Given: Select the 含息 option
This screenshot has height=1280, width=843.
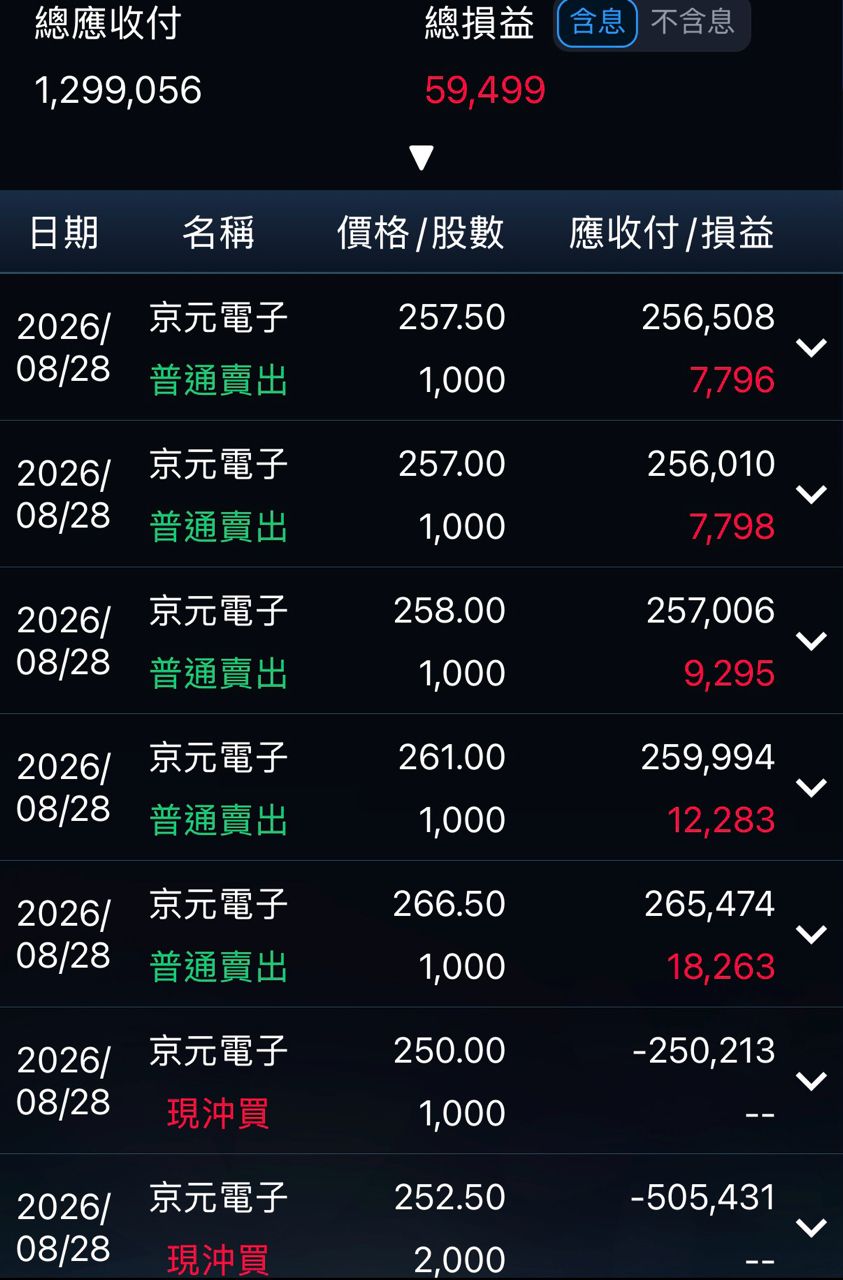Looking at the screenshot, I should (x=597, y=22).
